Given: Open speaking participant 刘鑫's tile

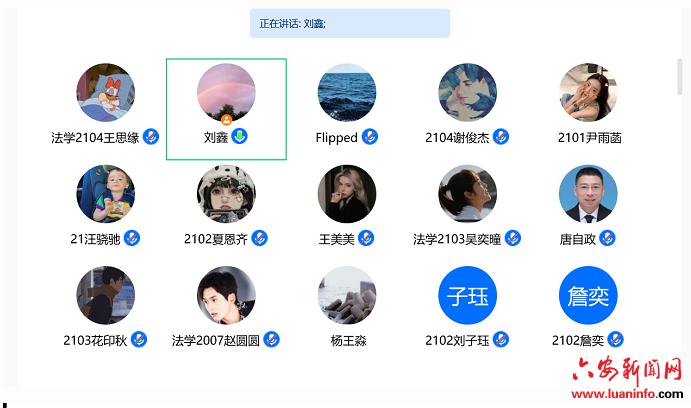Looking at the screenshot, I should click(x=226, y=93).
